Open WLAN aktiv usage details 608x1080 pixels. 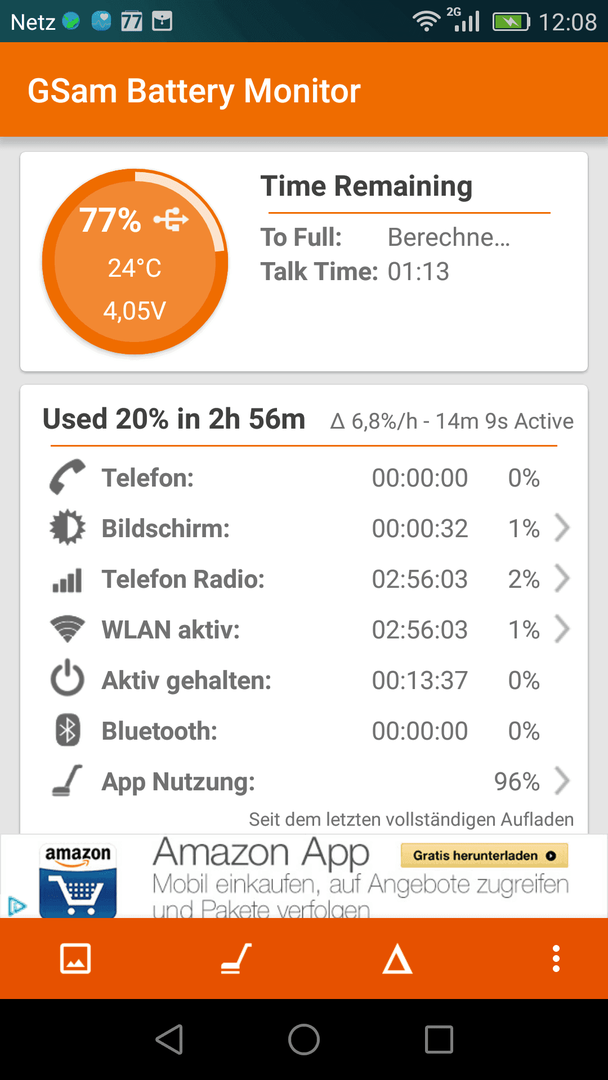(x=304, y=630)
